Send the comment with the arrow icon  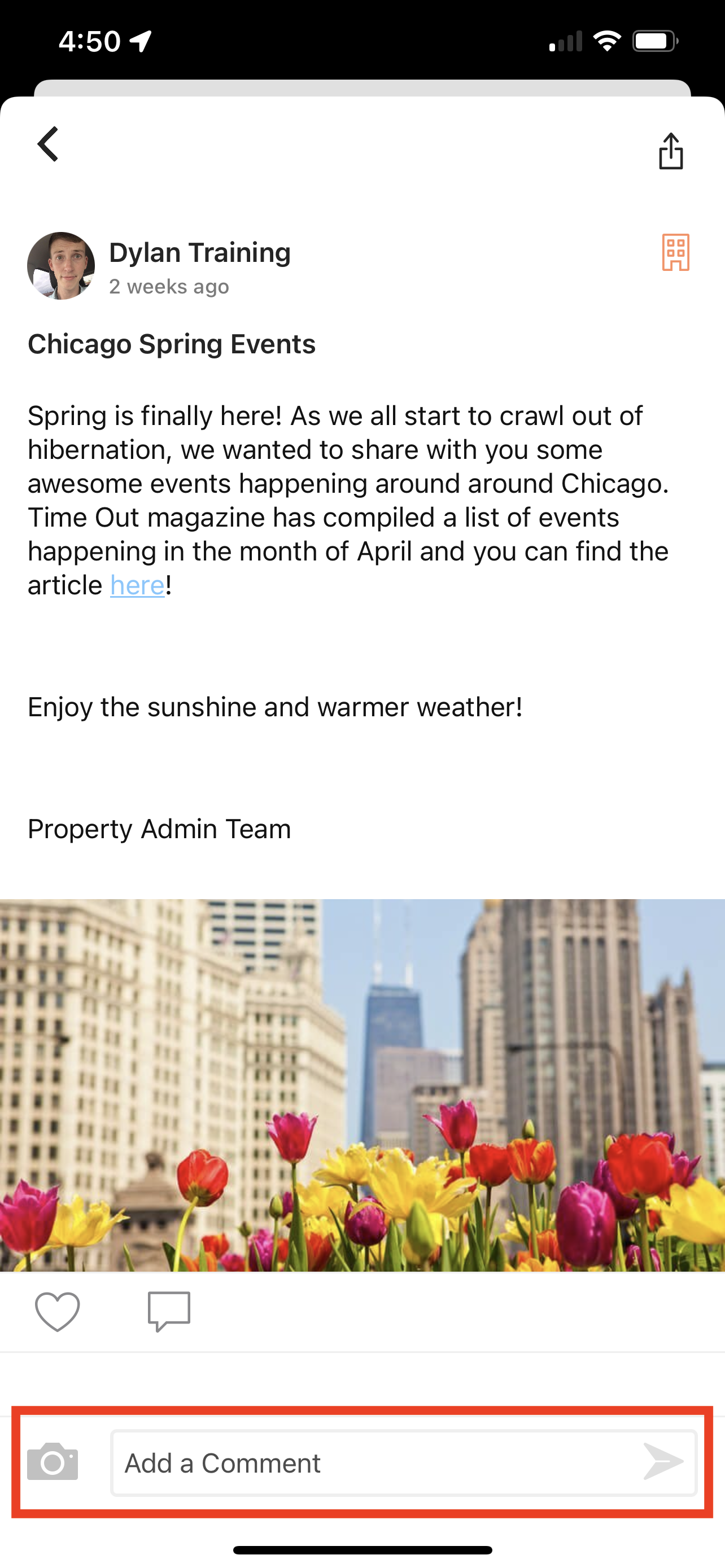(663, 1461)
